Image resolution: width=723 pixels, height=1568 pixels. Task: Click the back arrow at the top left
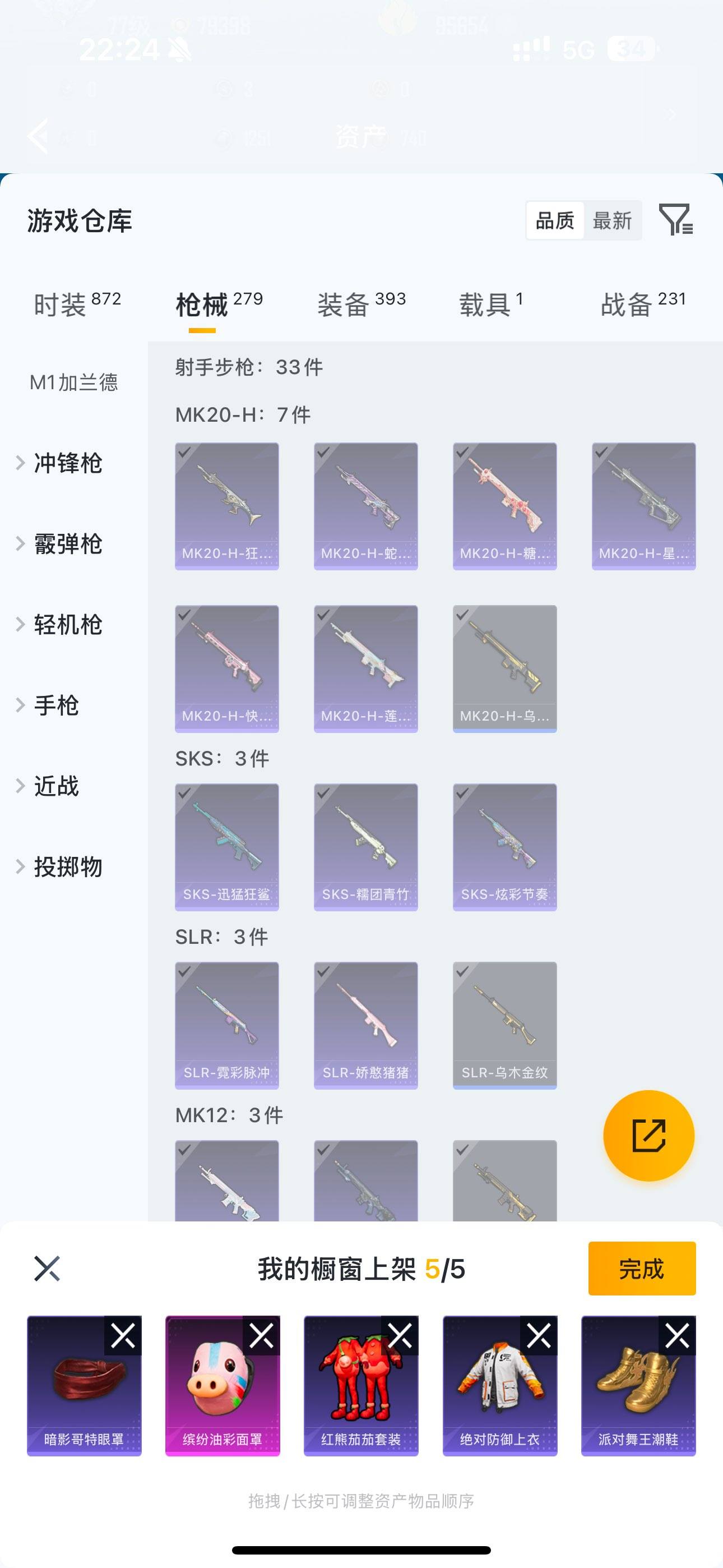[x=38, y=137]
